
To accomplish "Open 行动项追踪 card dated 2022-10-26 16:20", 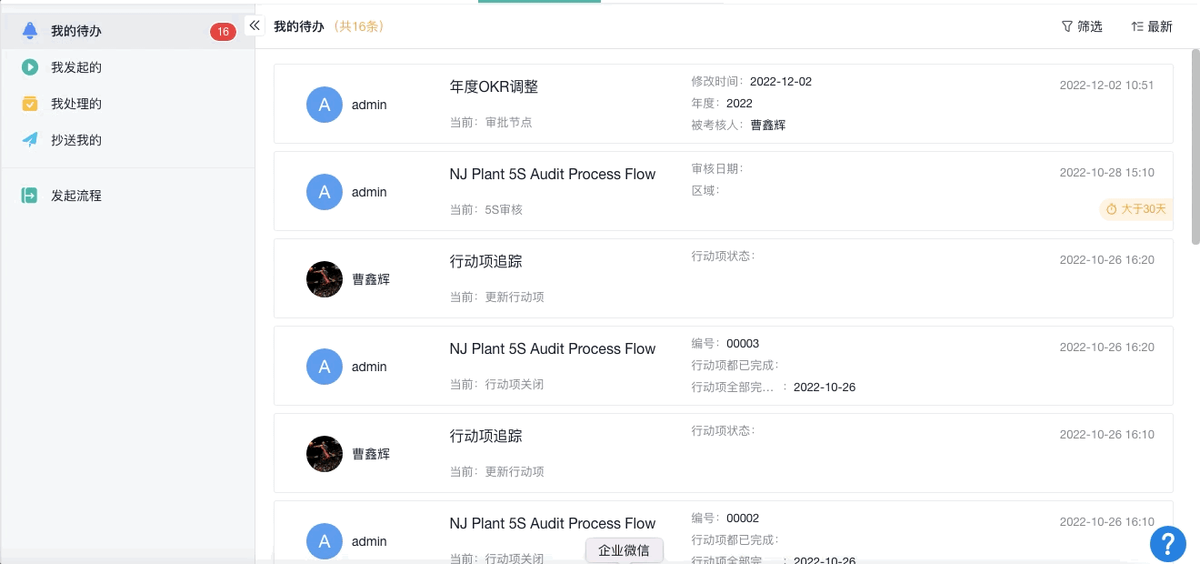I will (x=486, y=262).
